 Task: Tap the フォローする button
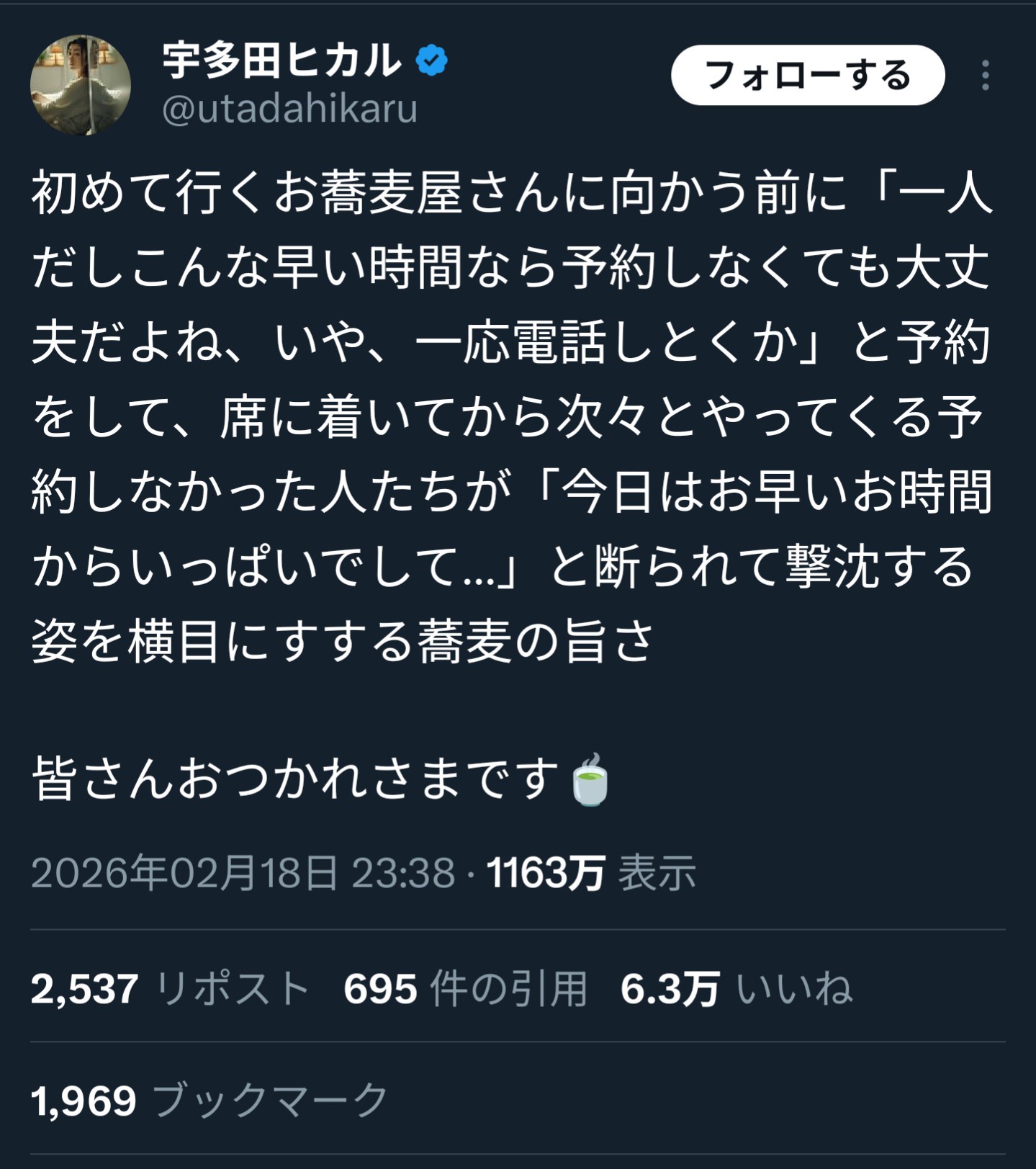[x=808, y=75]
